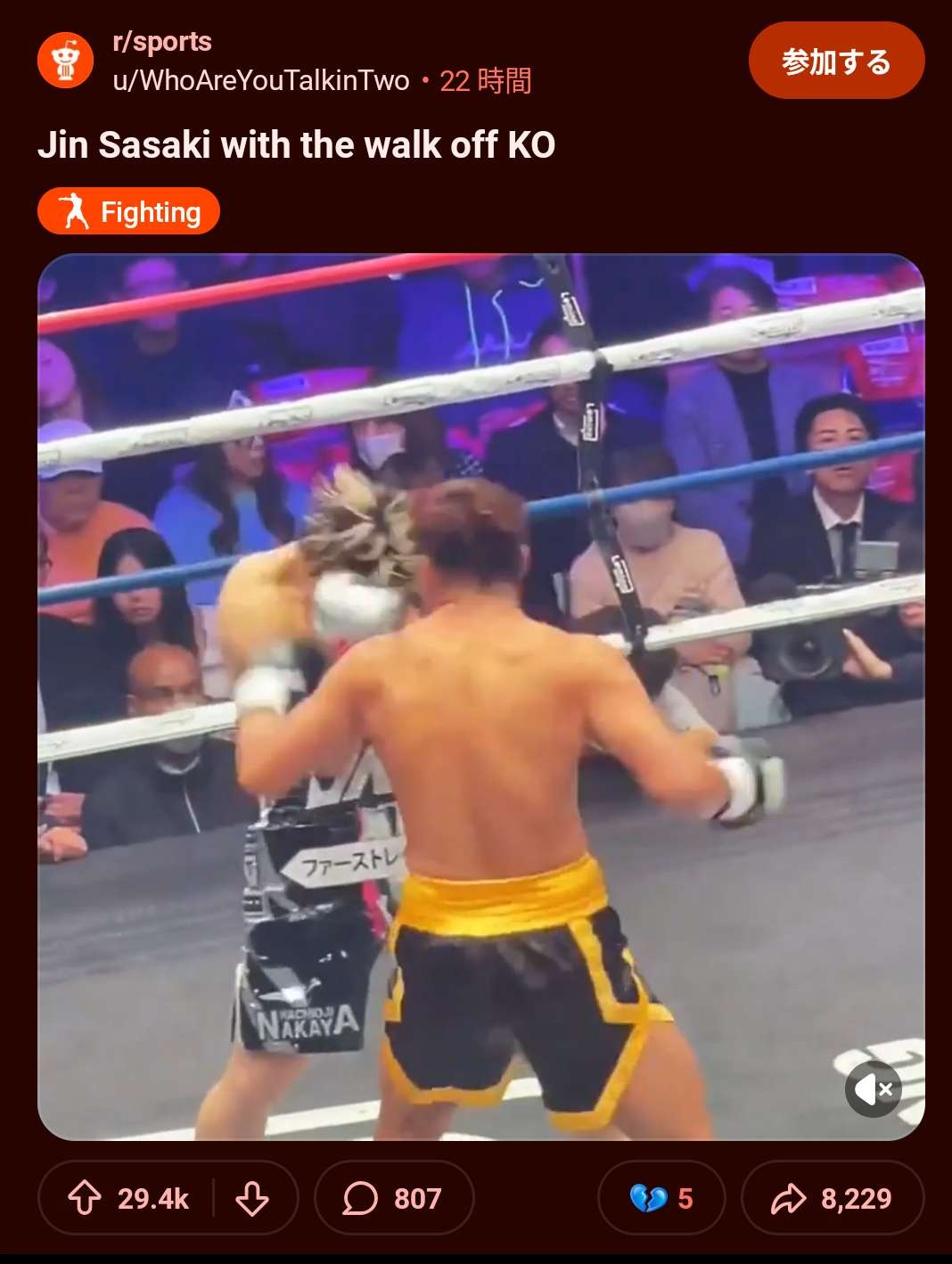The width and height of the screenshot is (952, 1264).
Task: Open the 807 comments
Action: (x=393, y=1198)
